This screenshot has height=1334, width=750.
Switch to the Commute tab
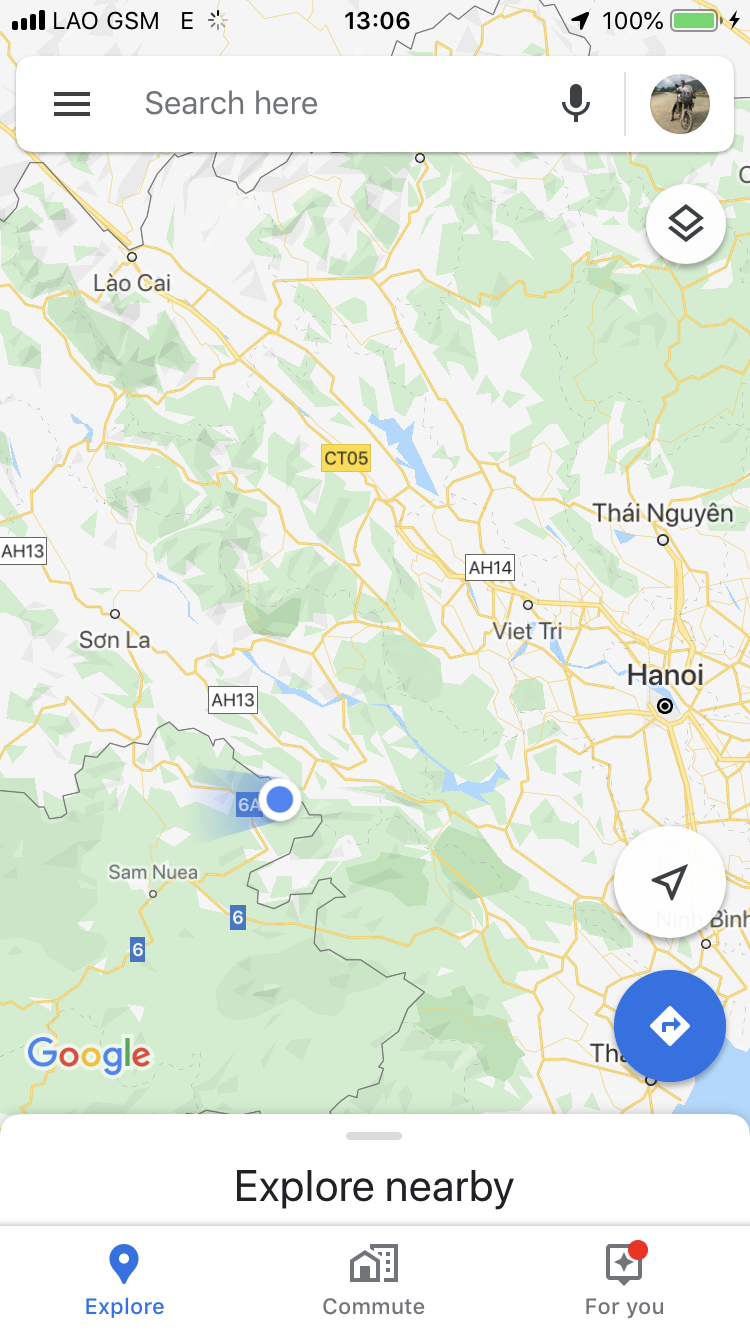click(374, 1280)
